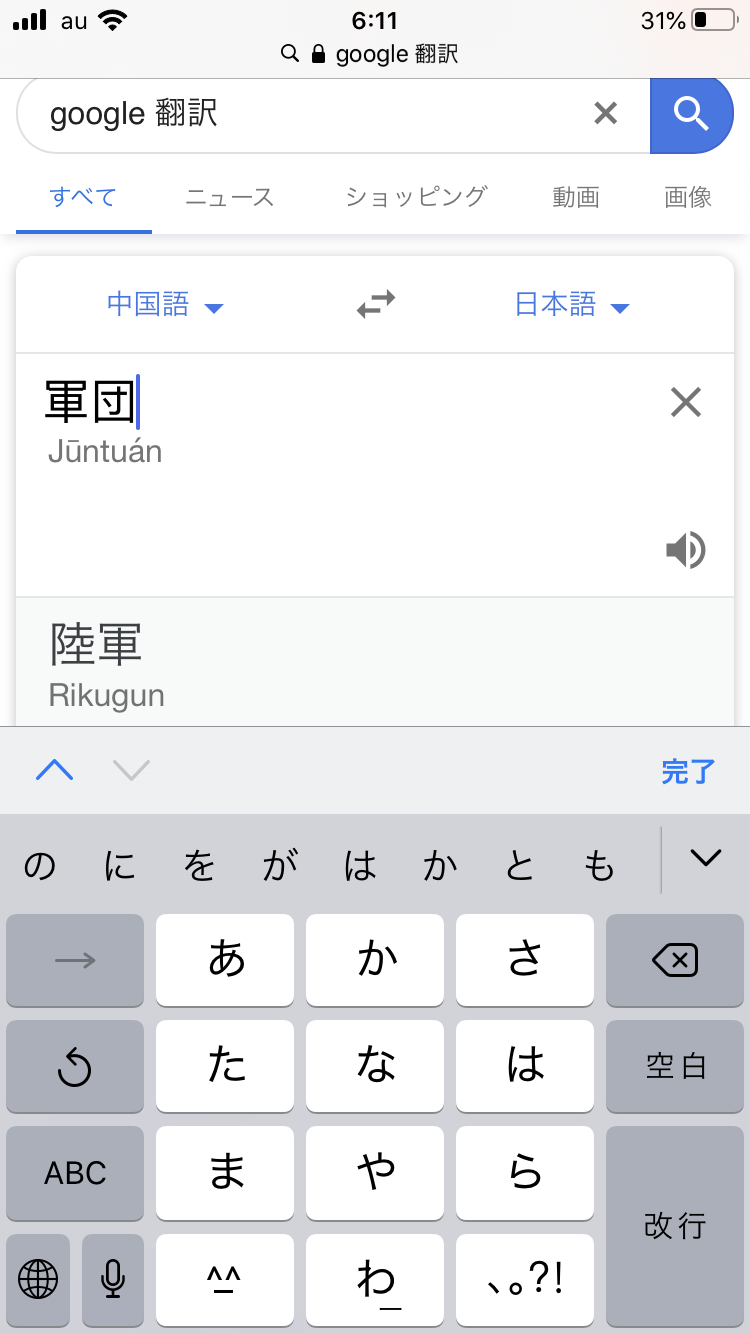Open the 中国語 source language dropdown
Viewport: 750px width, 1334px height.
tap(165, 305)
